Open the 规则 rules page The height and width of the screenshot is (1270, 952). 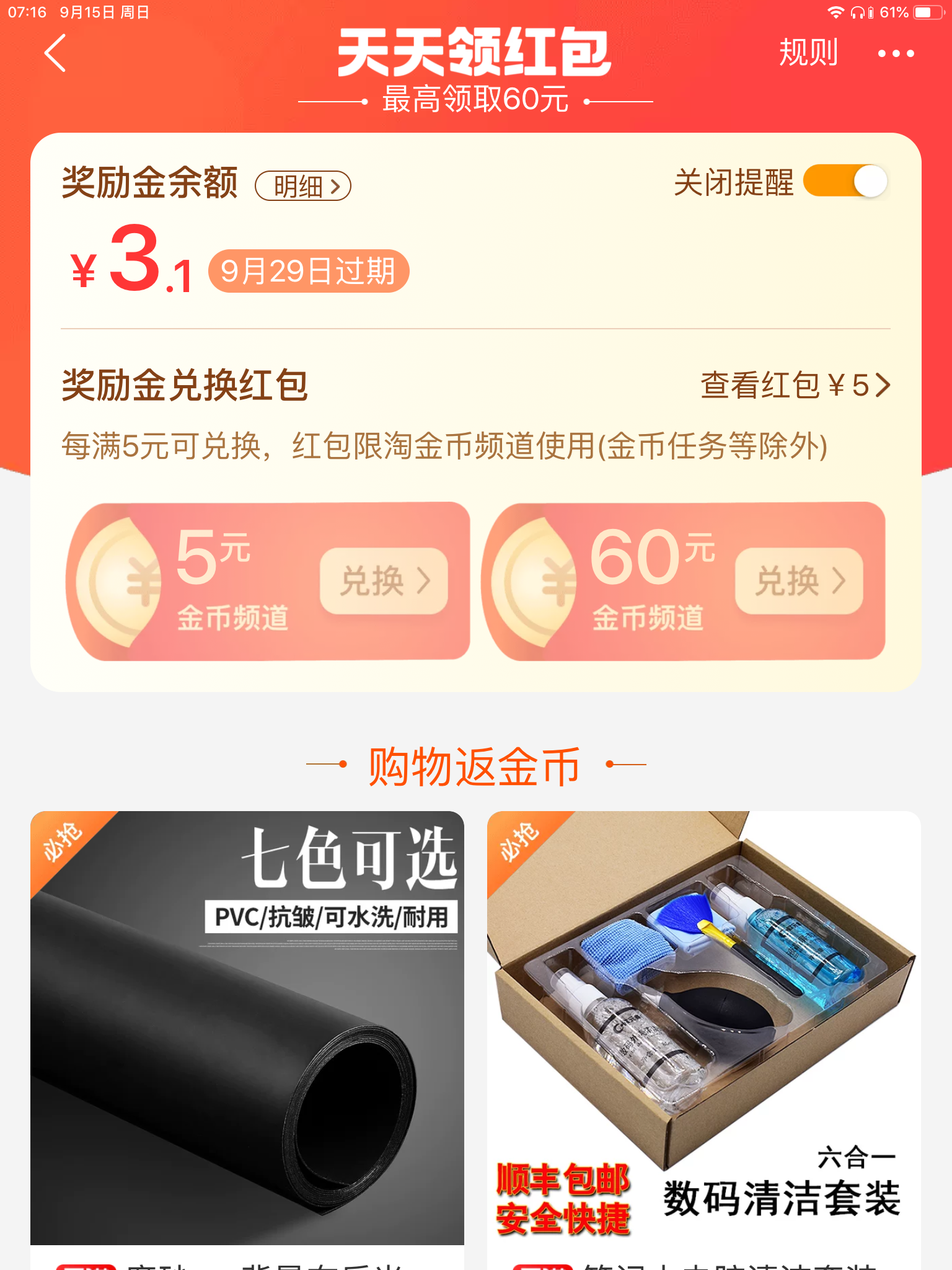pos(808,53)
